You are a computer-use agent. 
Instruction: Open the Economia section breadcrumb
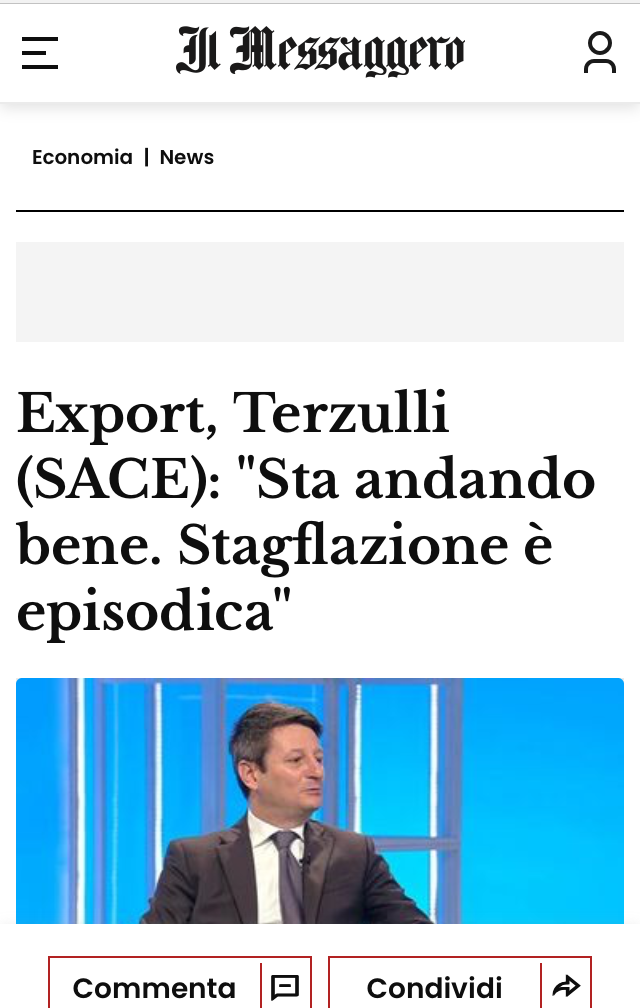coord(82,157)
